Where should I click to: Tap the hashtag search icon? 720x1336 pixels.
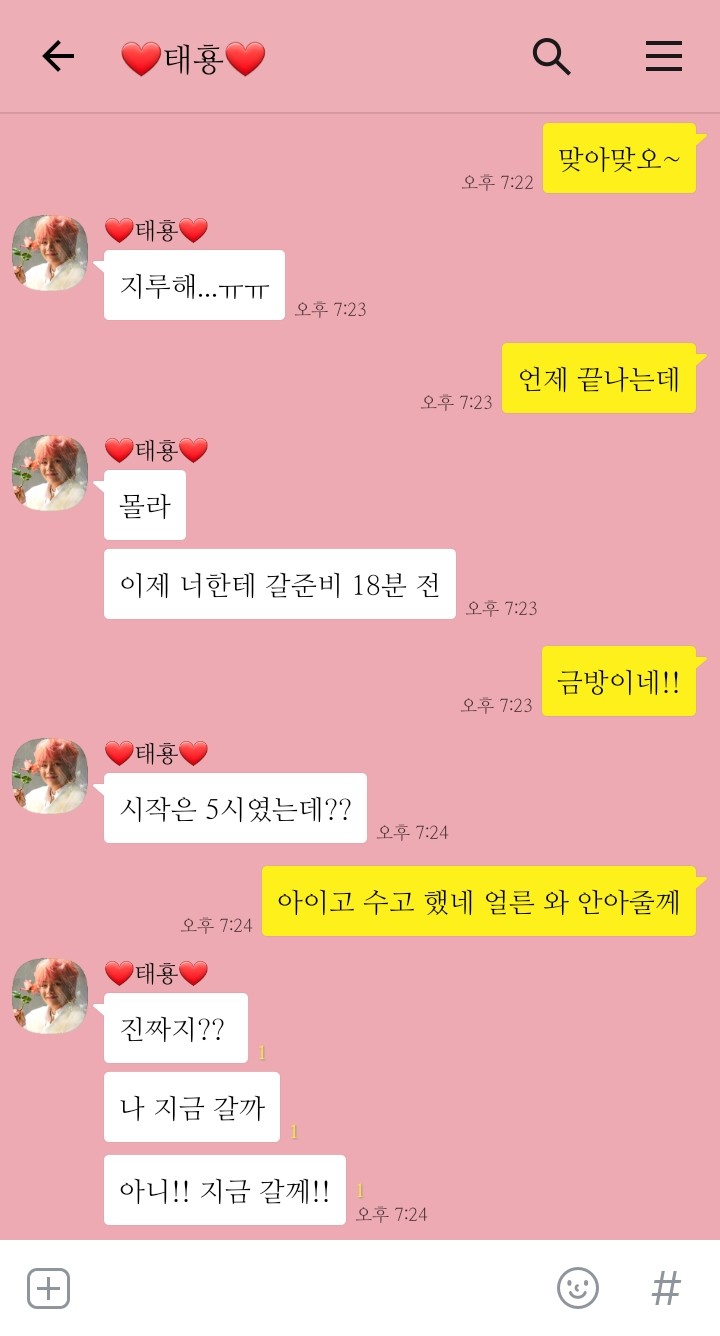pos(666,1288)
